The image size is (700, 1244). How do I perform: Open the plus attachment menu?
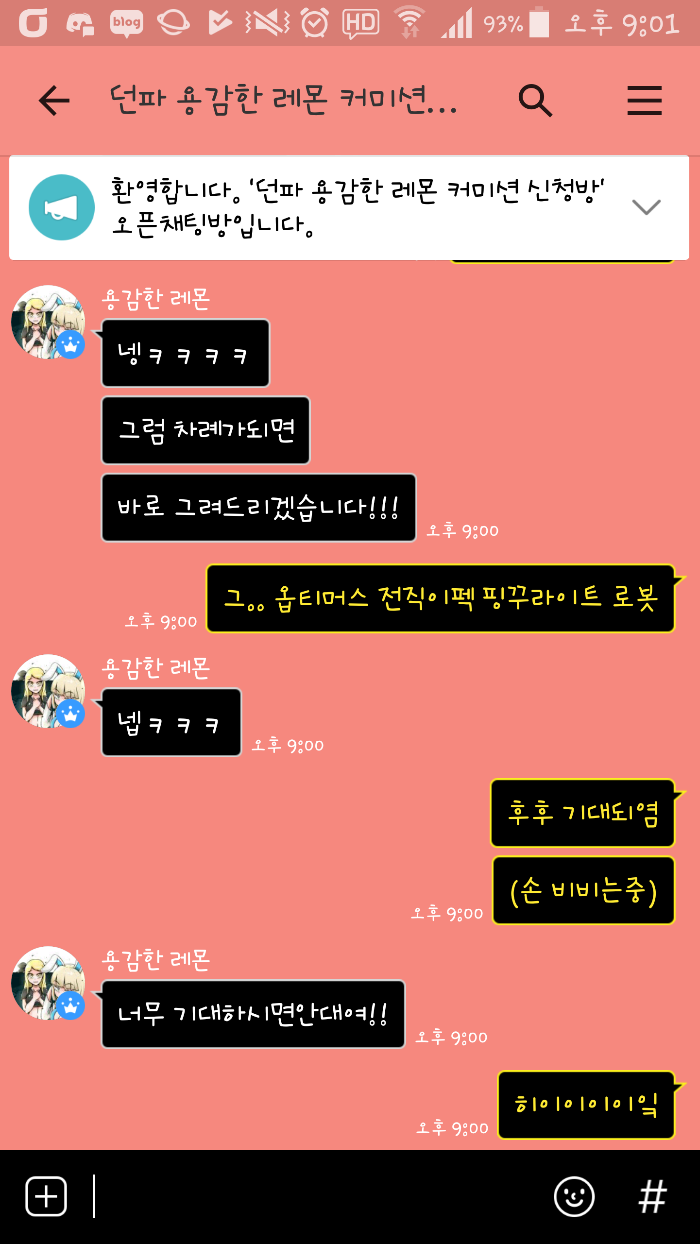(x=46, y=1196)
